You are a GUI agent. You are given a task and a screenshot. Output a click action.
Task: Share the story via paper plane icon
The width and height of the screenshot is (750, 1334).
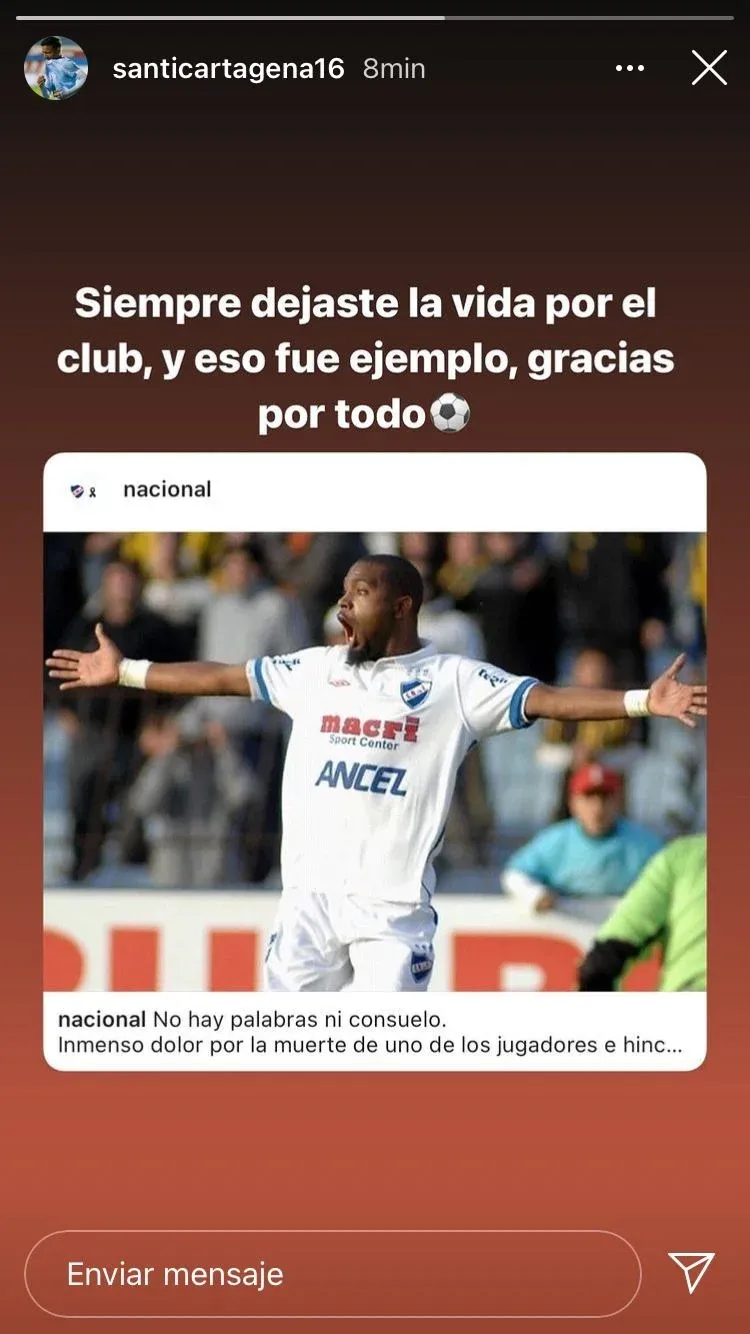pos(691,1272)
